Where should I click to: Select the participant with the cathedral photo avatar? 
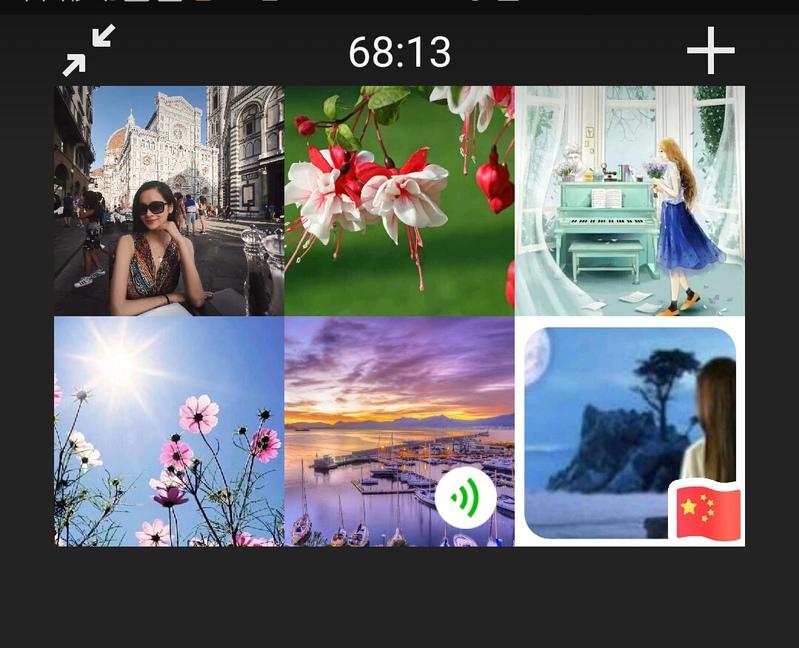coord(169,200)
